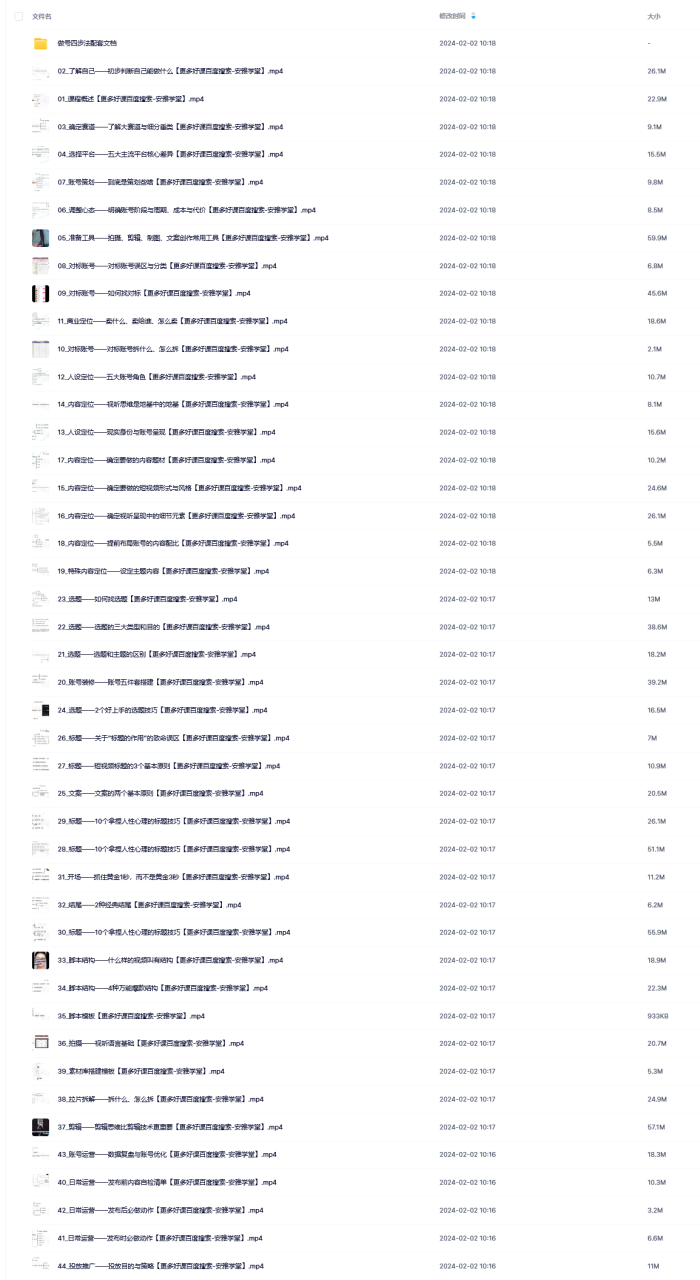
Task: Open 09_对标账号 如何找对标 video
Action: click(153, 294)
